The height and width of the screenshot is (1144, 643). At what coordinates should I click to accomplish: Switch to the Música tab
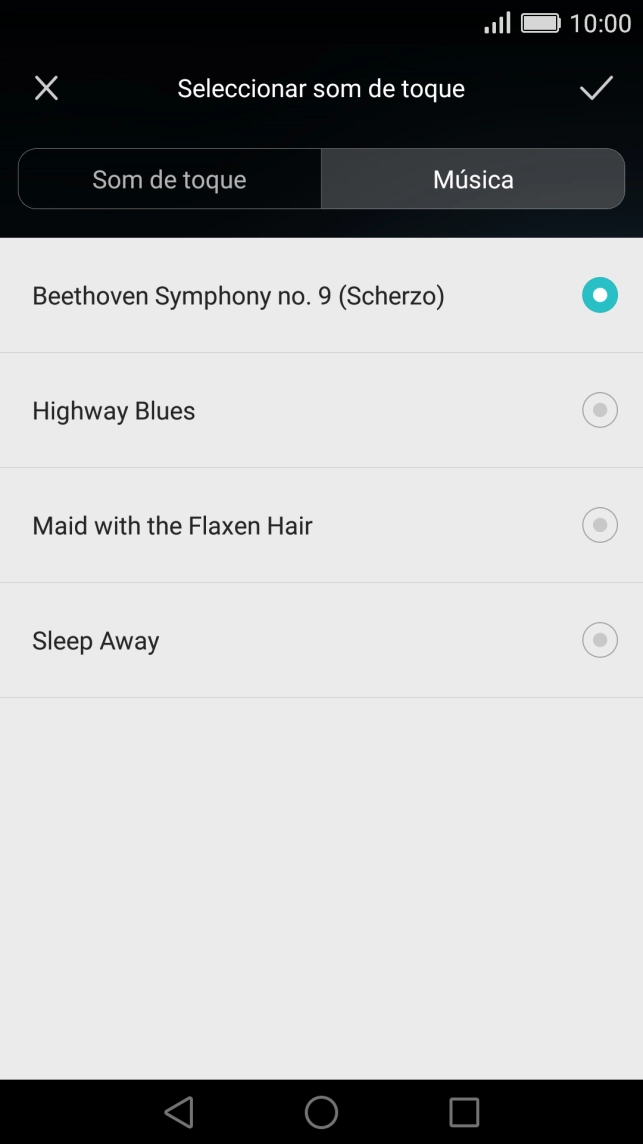tap(473, 180)
